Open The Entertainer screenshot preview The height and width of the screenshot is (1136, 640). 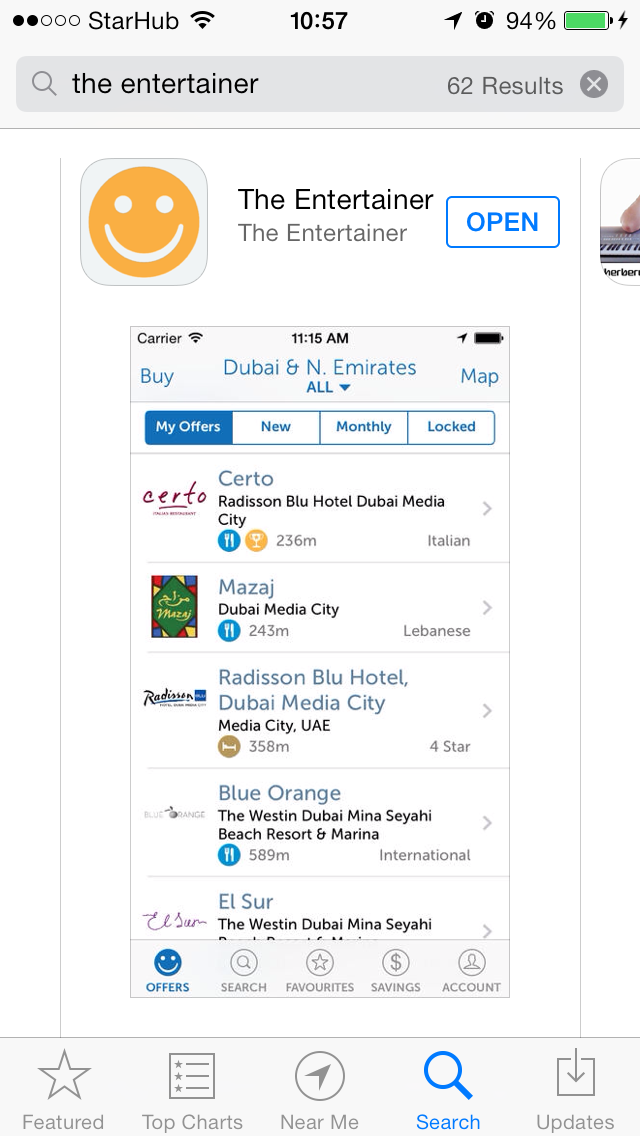pos(320,661)
